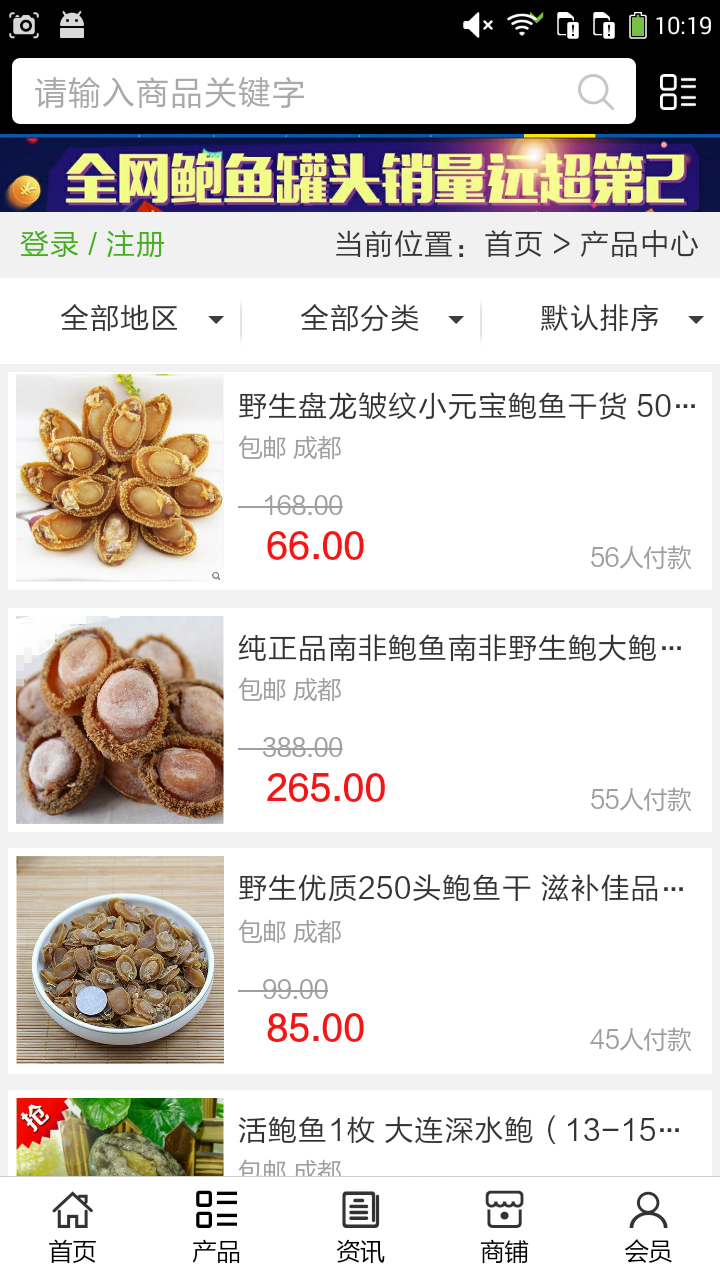This screenshot has width=720, height=1280.
Task: Expand the 全部分类 dropdown
Action: [380, 320]
